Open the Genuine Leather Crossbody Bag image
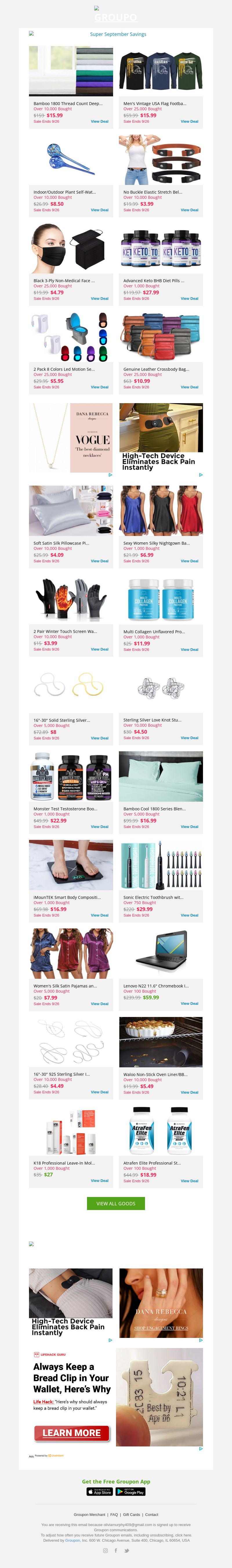This screenshot has height=1568, width=232. 161,337
